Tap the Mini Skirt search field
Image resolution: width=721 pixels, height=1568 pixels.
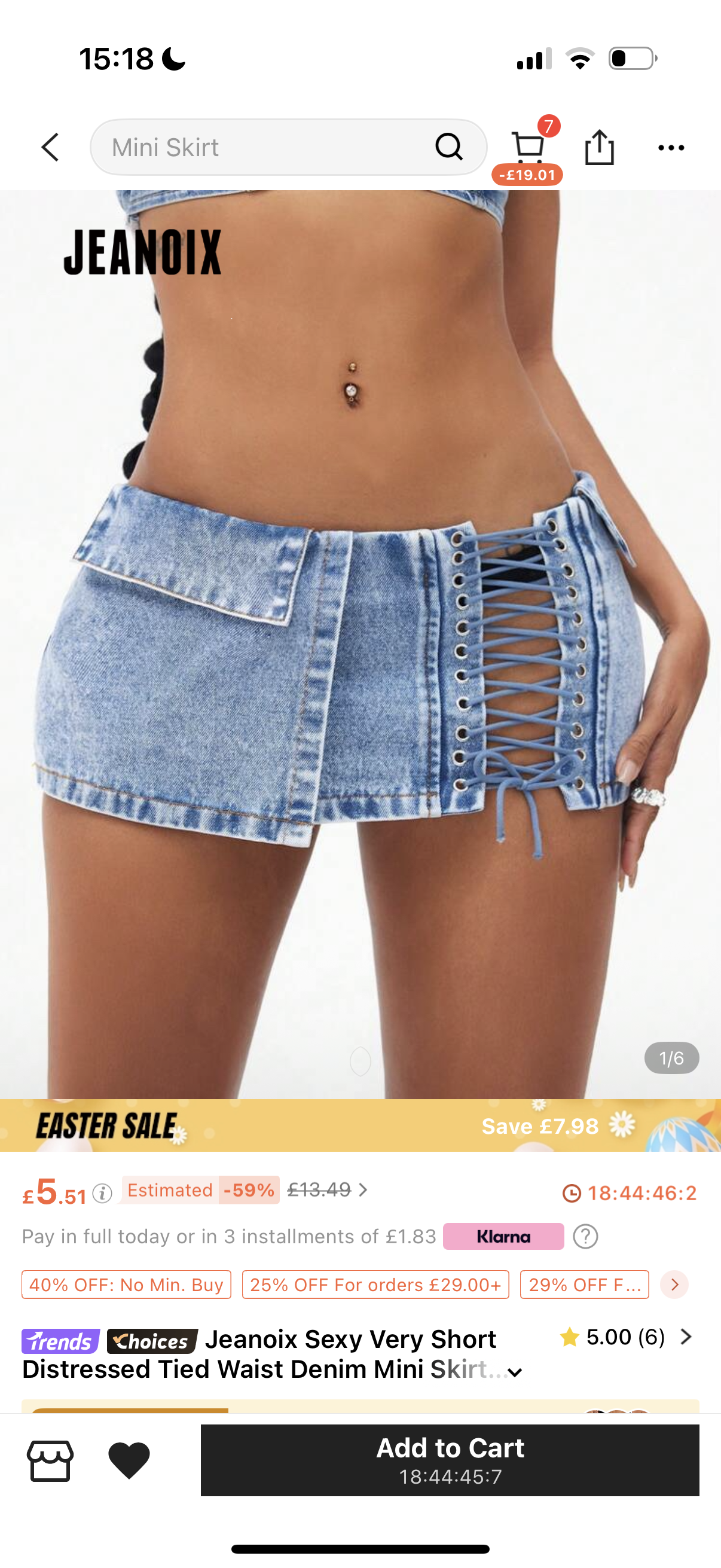(x=262, y=147)
